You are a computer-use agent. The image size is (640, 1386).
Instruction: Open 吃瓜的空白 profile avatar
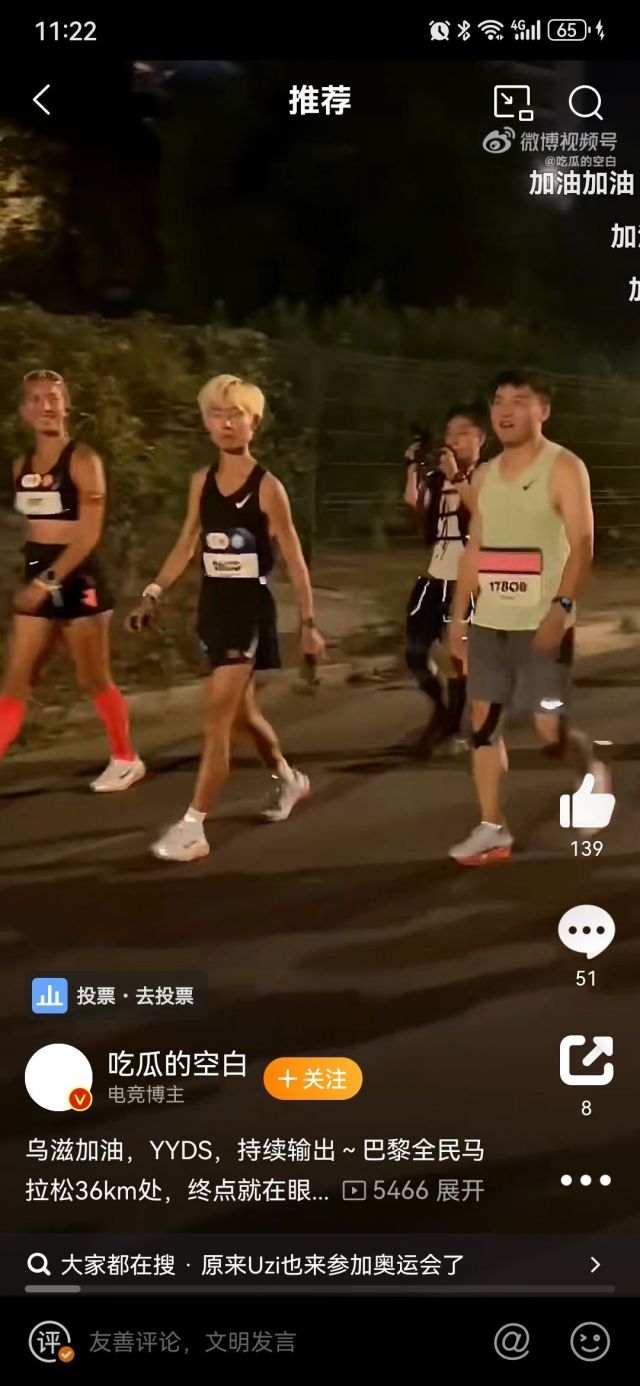coord(59,1078)
